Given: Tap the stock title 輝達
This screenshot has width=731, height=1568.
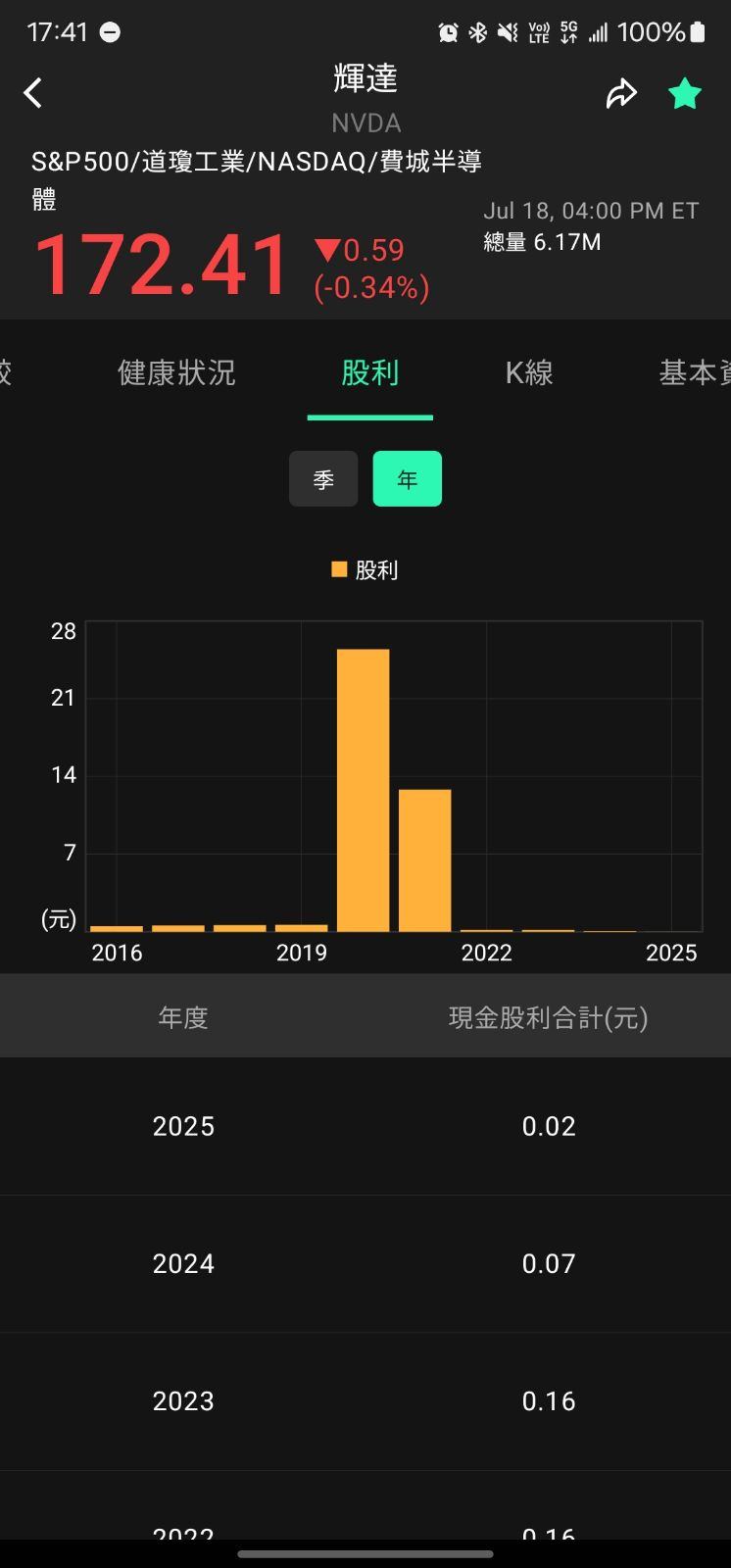Looking at the screenshot, I should pyautogui.click(x=365, y=78).
